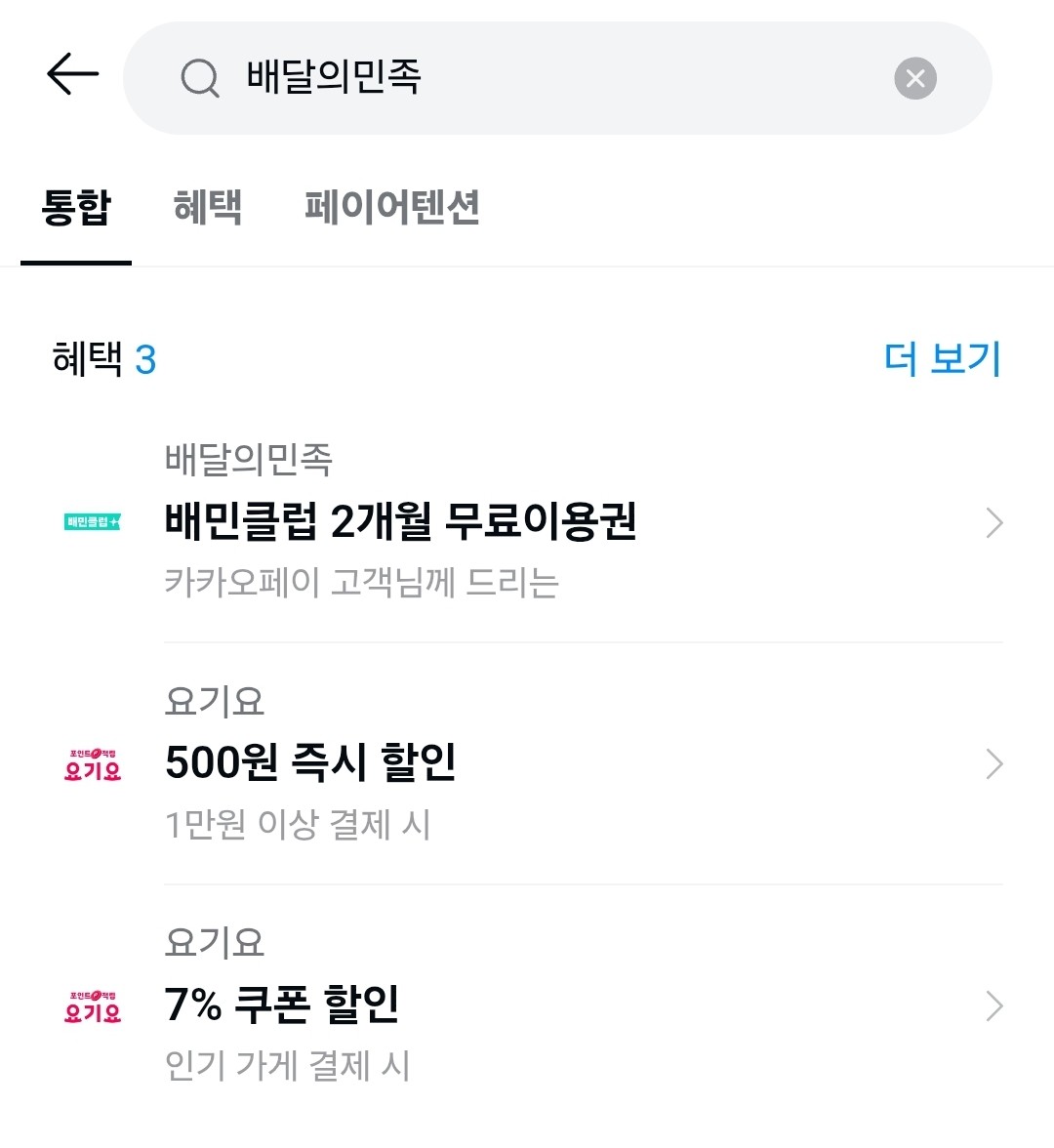Open the 페이어텐션 tab
Image resolution: width=1054 pixels, height=1148 pixels.
[x=391, y=208]
